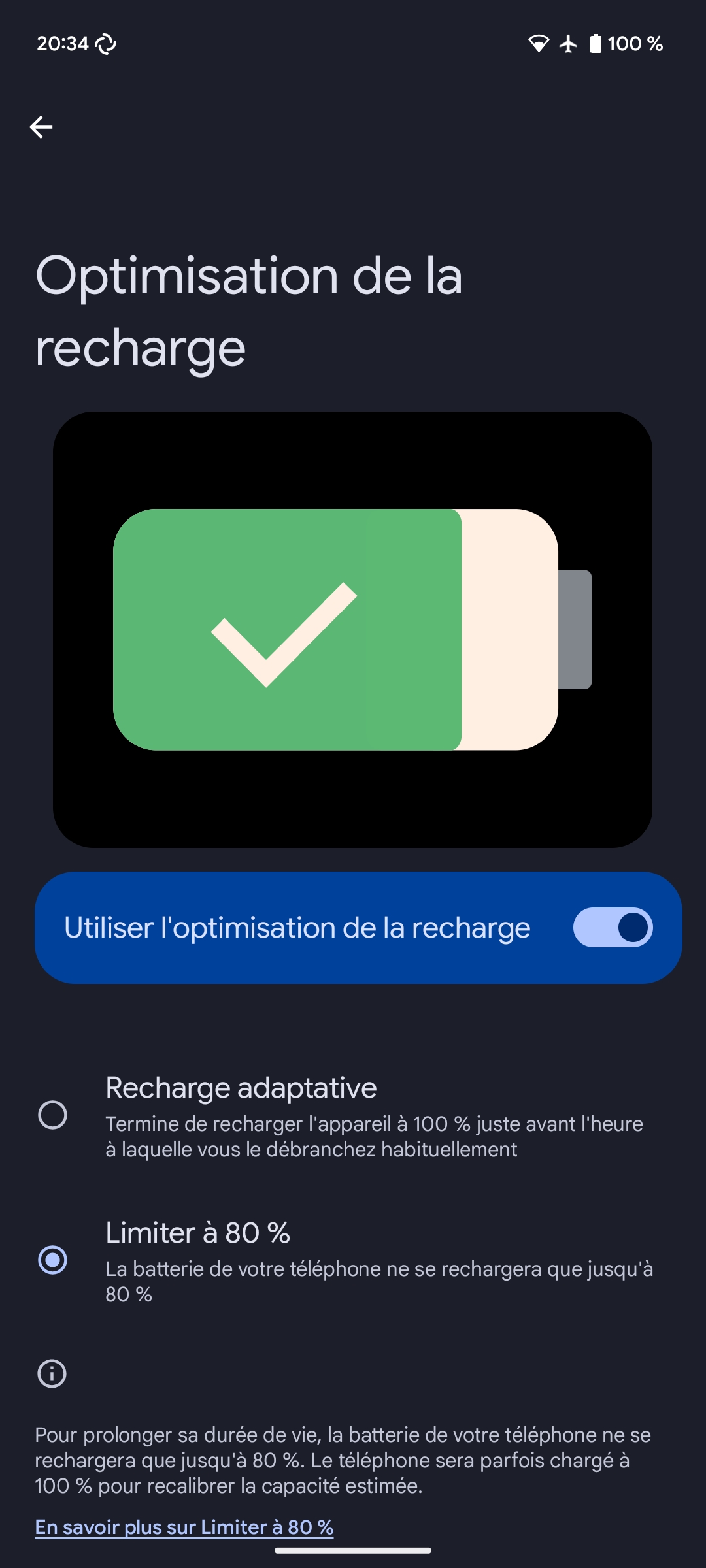
Task: Choose the Limiter à 80 % radio button
Action: [53, 1260]
